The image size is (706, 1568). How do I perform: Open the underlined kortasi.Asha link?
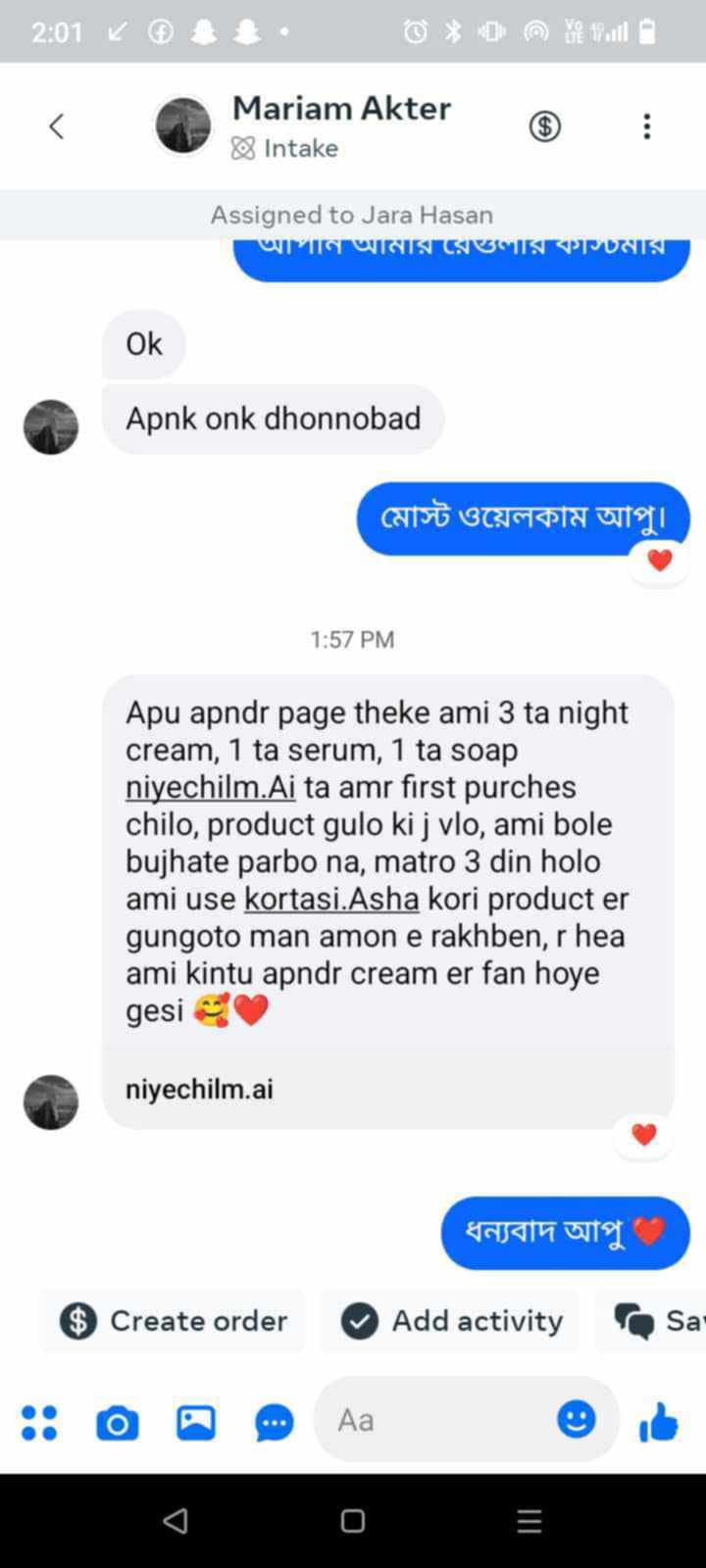(x=331, y=899)
